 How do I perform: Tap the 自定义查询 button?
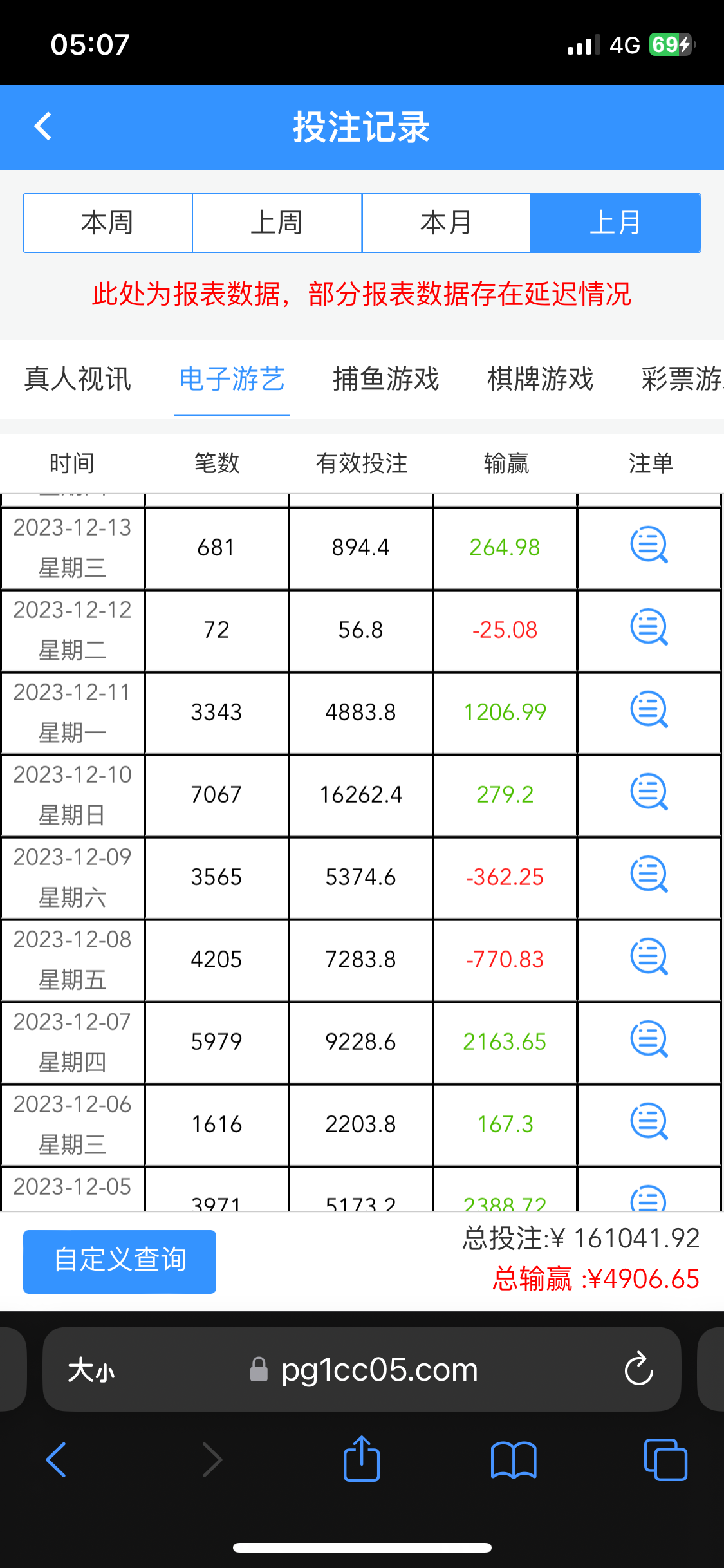pyautogui.click(x=119, y=1261)
